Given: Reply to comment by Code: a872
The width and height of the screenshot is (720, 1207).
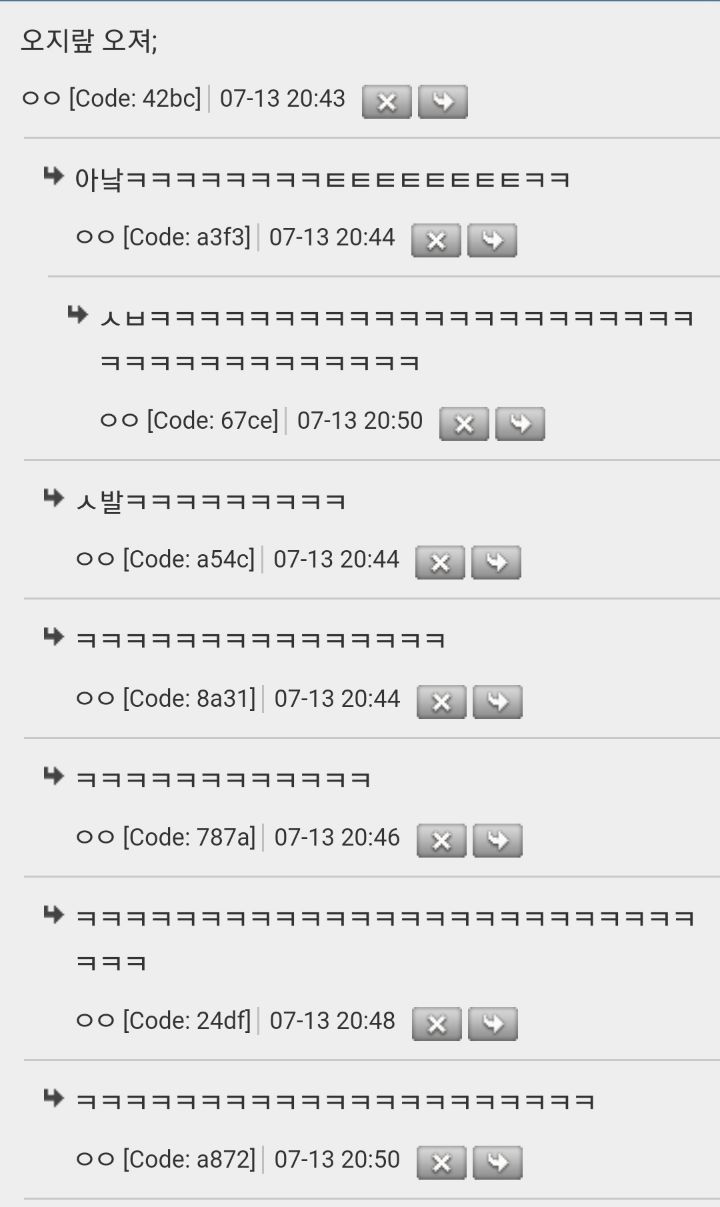Looking at the screenshot, I should pyautogui.click(x=497, y=1163).
